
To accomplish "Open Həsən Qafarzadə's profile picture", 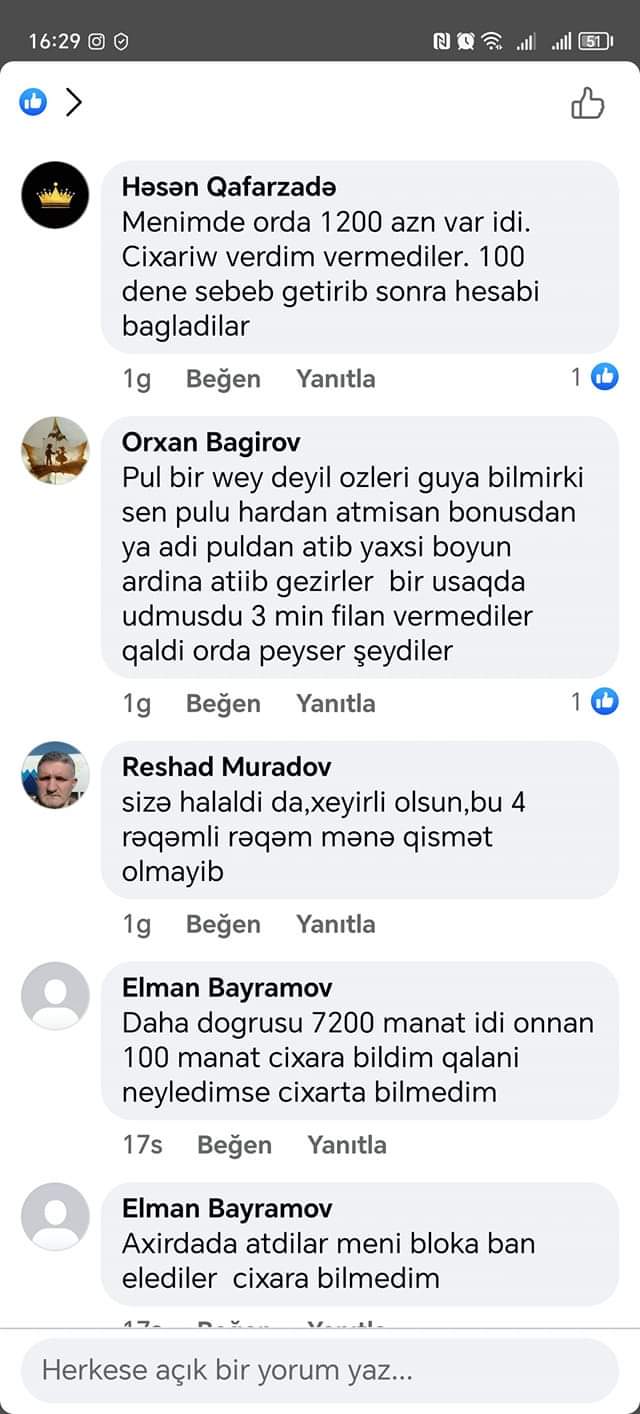I will point(55,195).
